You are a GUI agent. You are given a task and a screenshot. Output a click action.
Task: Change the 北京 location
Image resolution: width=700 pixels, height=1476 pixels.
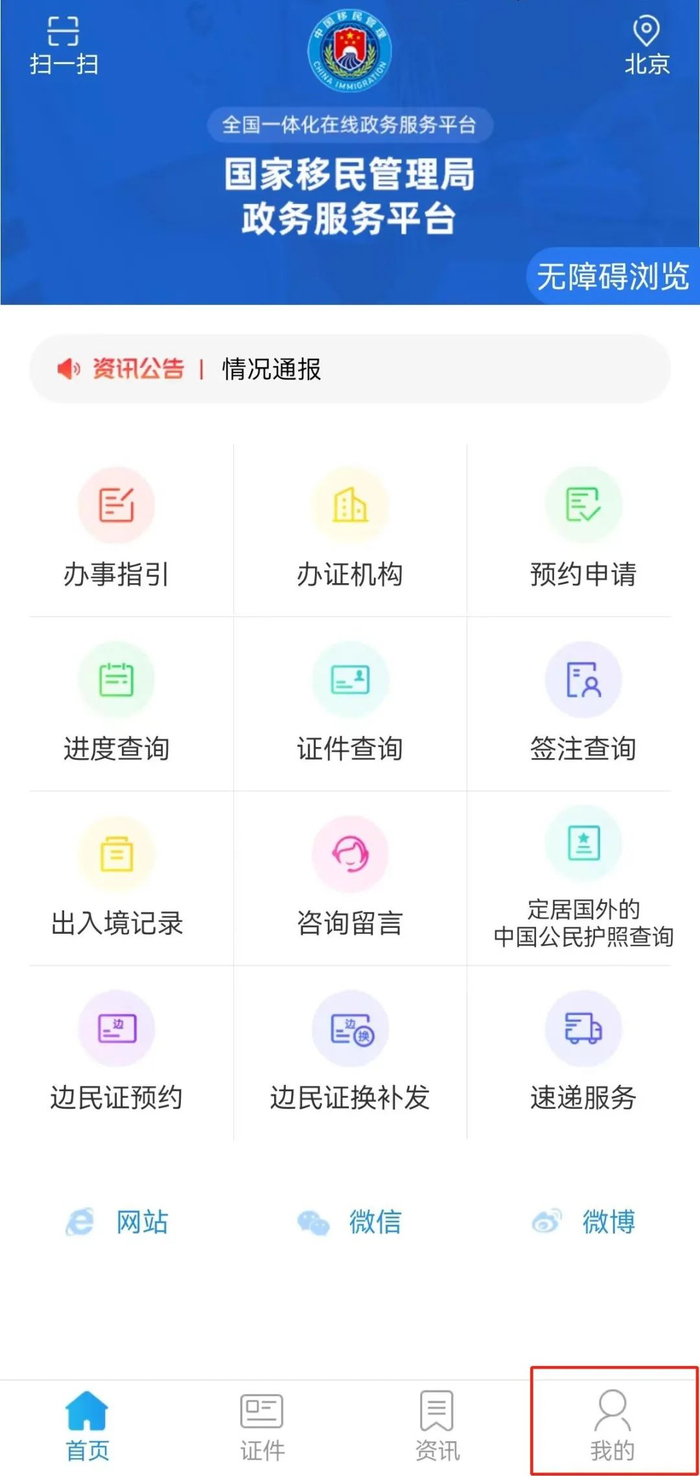coord(646,46)
